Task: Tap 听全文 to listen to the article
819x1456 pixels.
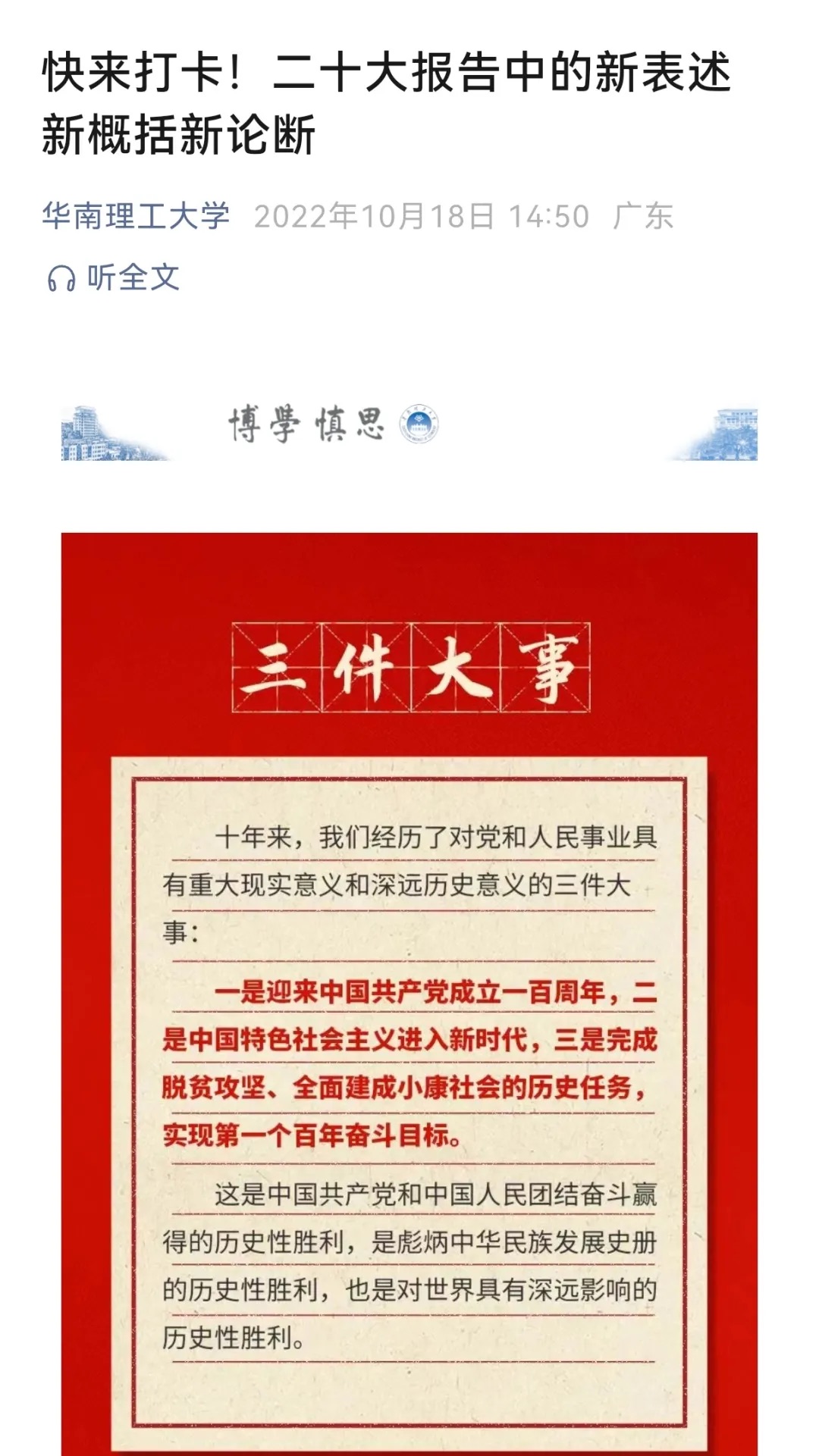Action: point(114,277)
